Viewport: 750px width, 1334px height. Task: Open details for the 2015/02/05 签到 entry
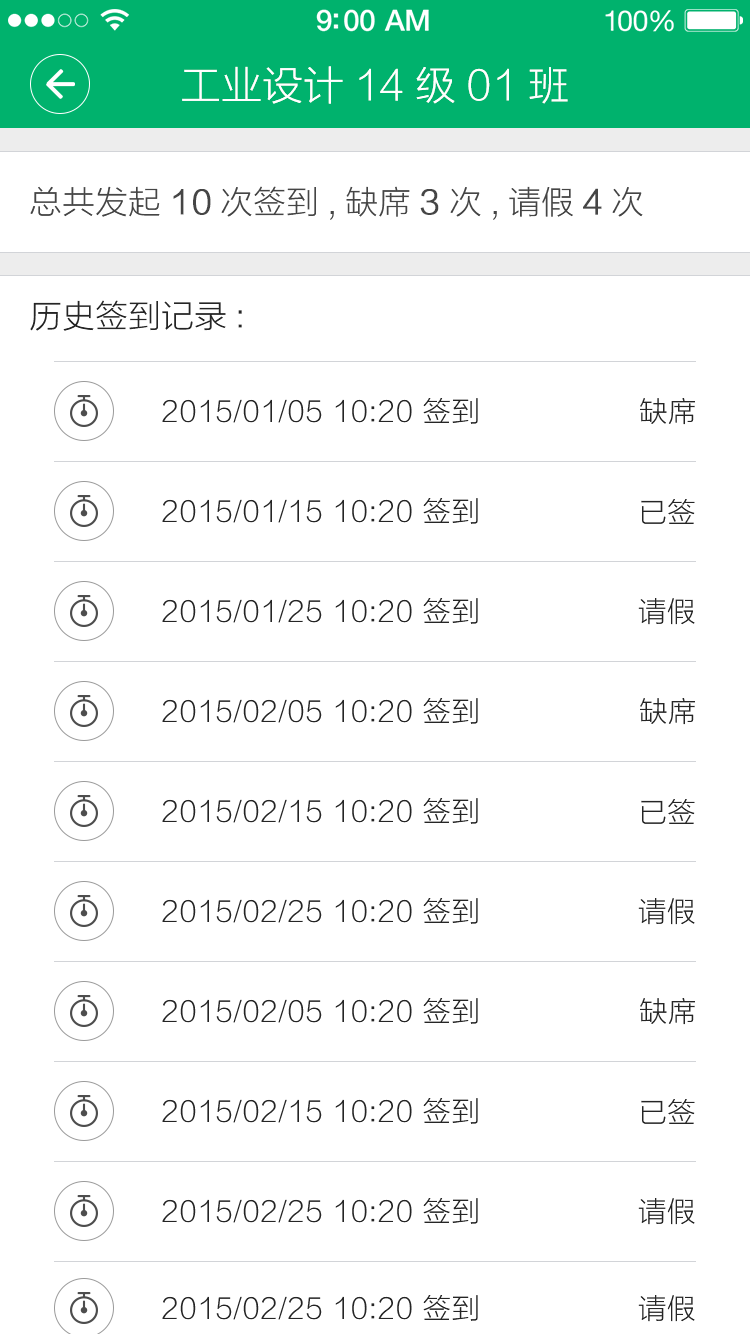point(322,711)
